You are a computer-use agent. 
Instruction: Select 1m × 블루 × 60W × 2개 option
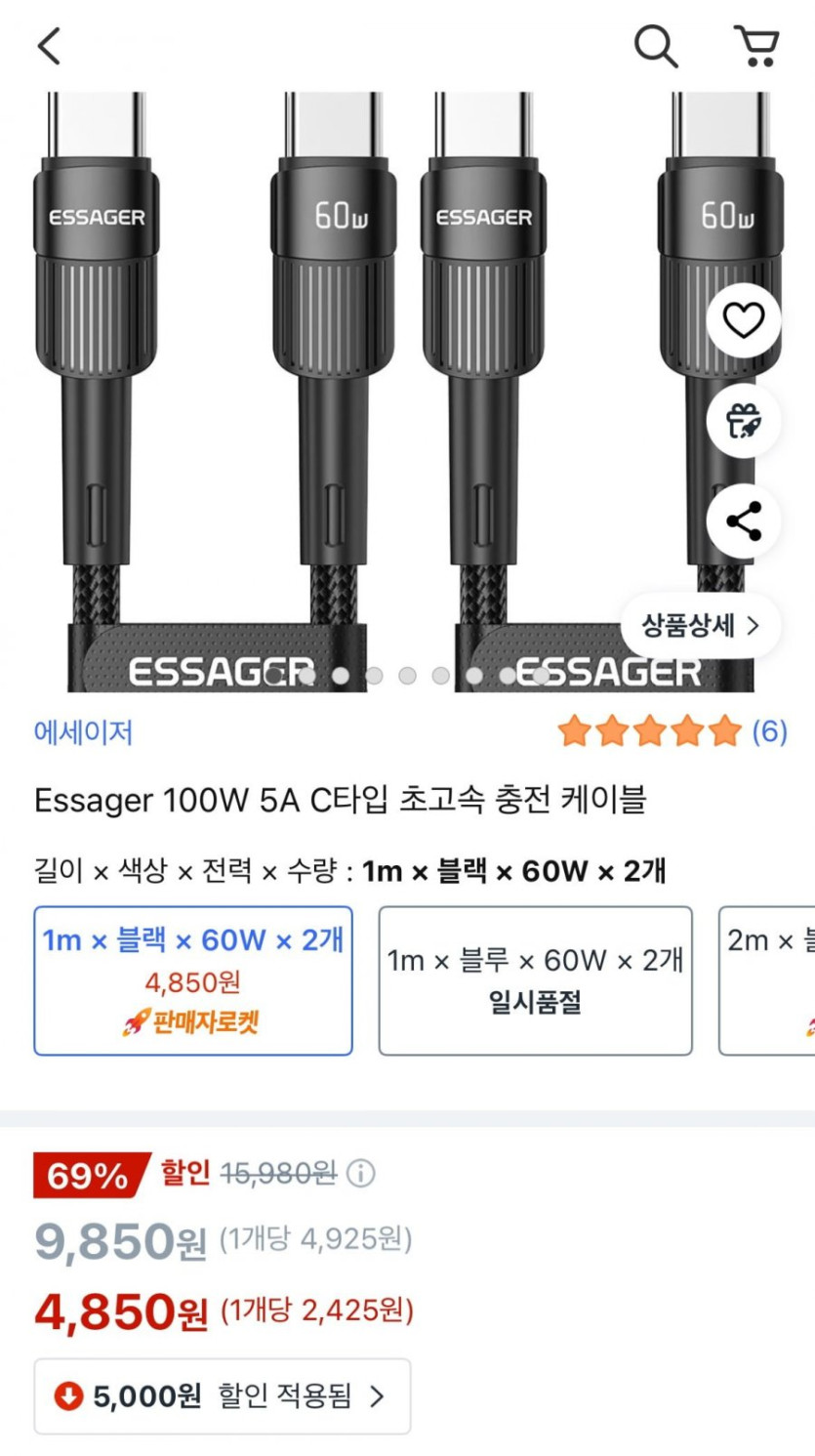point(535,980)
